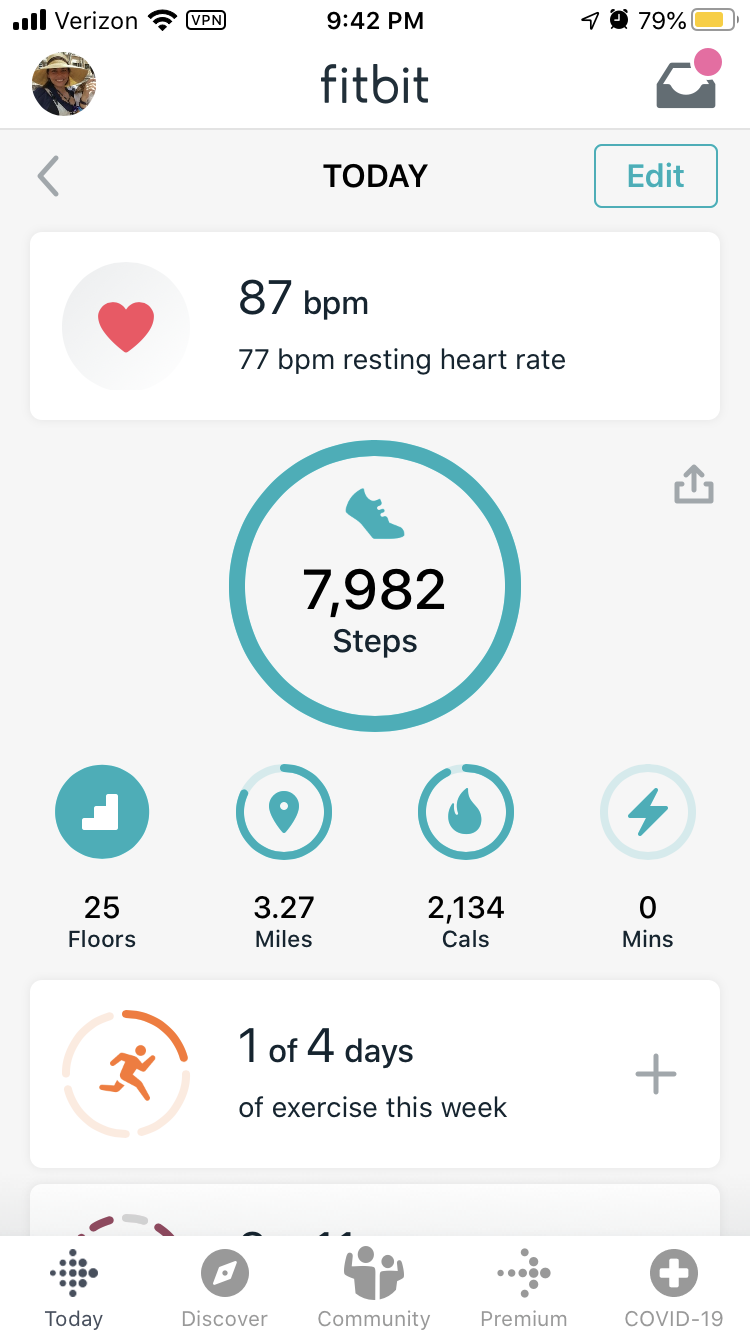Switch to the Discover tab

tap(224, 1288)
